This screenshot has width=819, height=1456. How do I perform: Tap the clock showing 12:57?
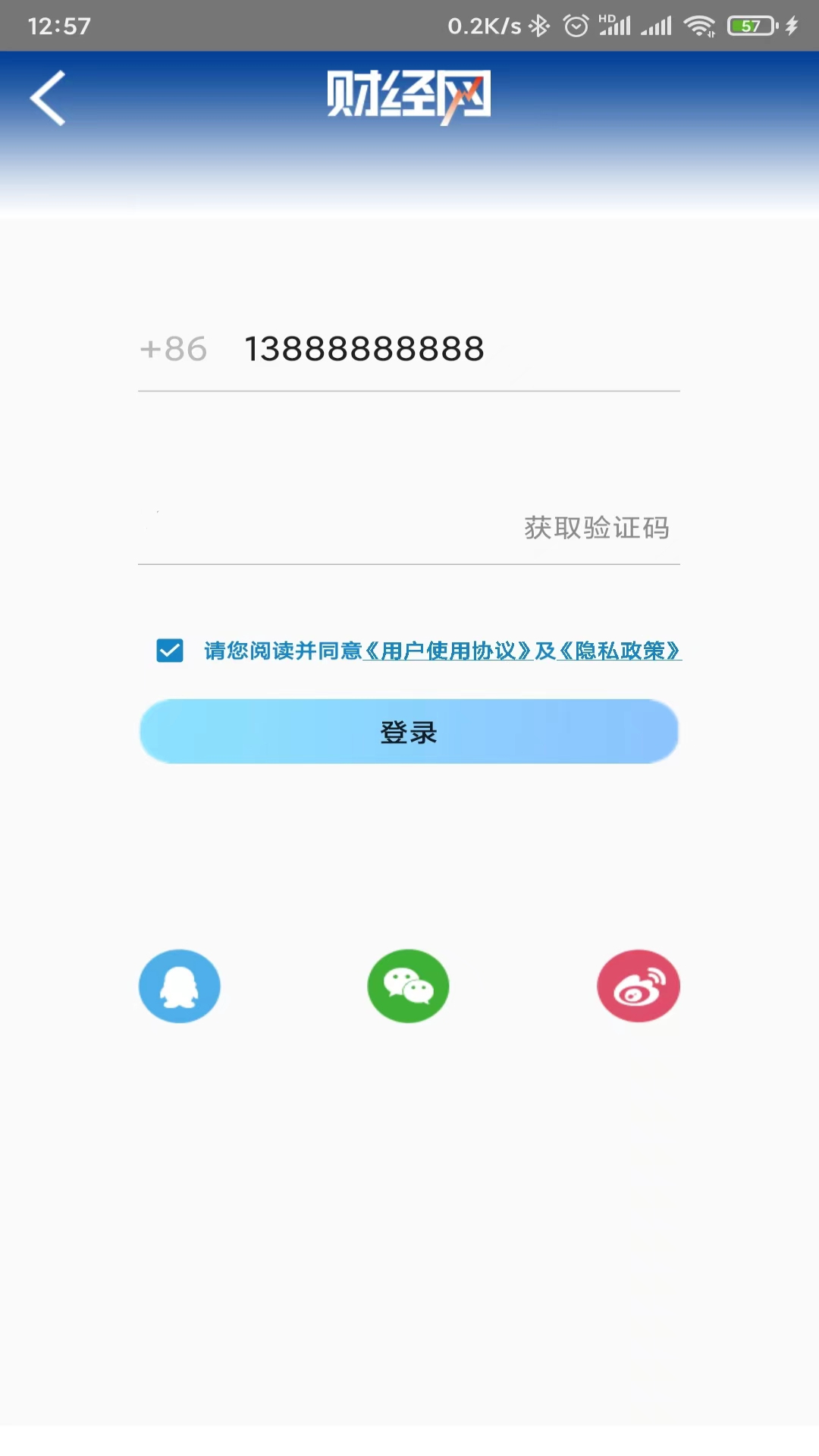coord(61,24)
